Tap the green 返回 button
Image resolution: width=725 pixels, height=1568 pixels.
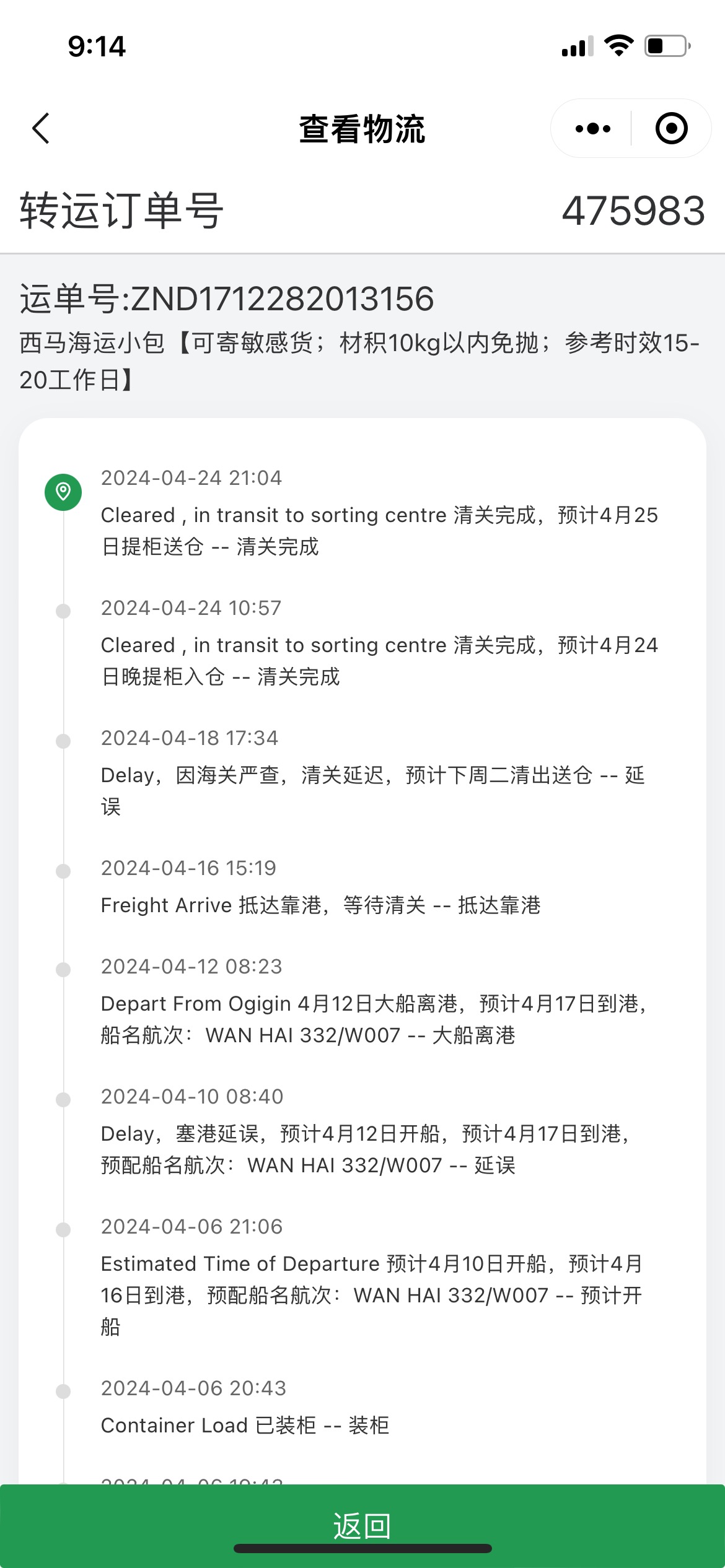coord(362,1526)
